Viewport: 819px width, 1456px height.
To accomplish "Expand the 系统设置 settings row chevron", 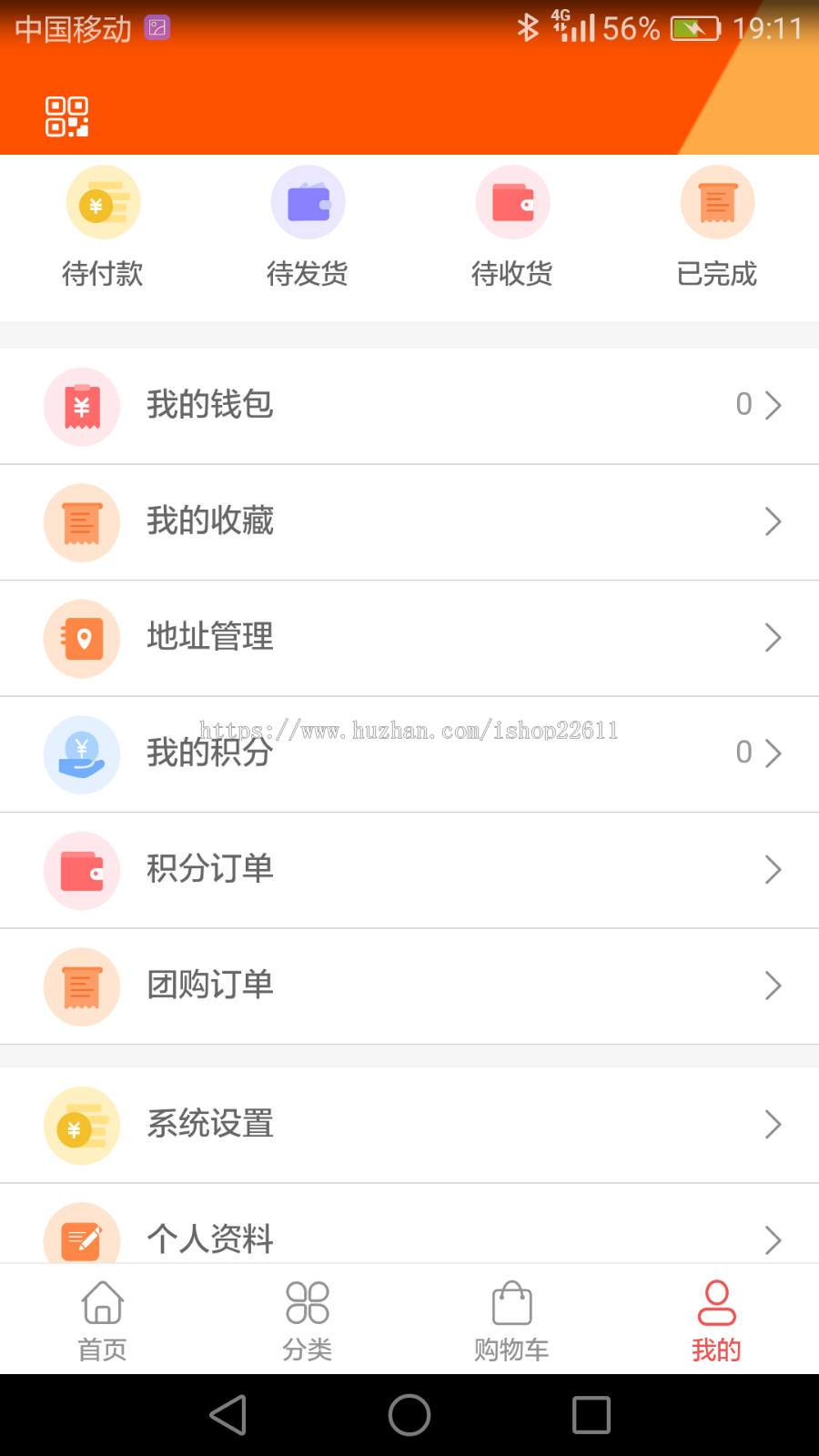I will [773, 1124].
